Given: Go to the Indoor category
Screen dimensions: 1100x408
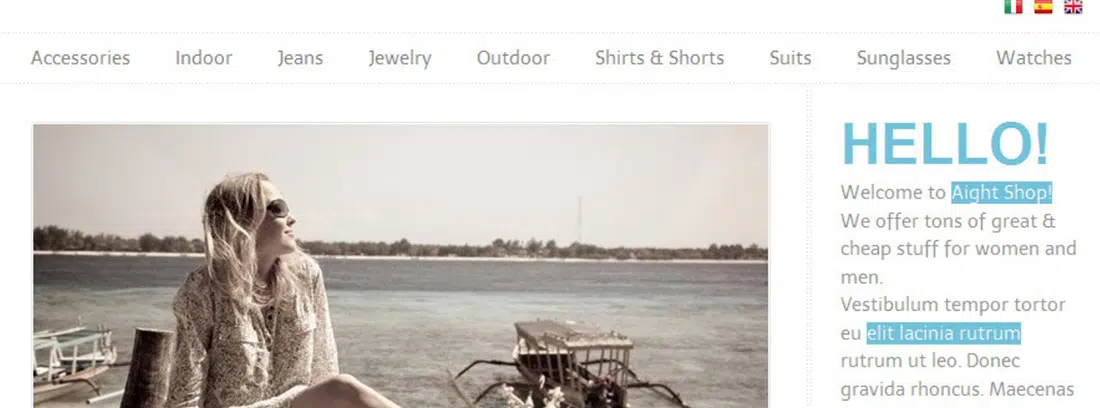Looking at the screenshot, I should click(204, 58).
